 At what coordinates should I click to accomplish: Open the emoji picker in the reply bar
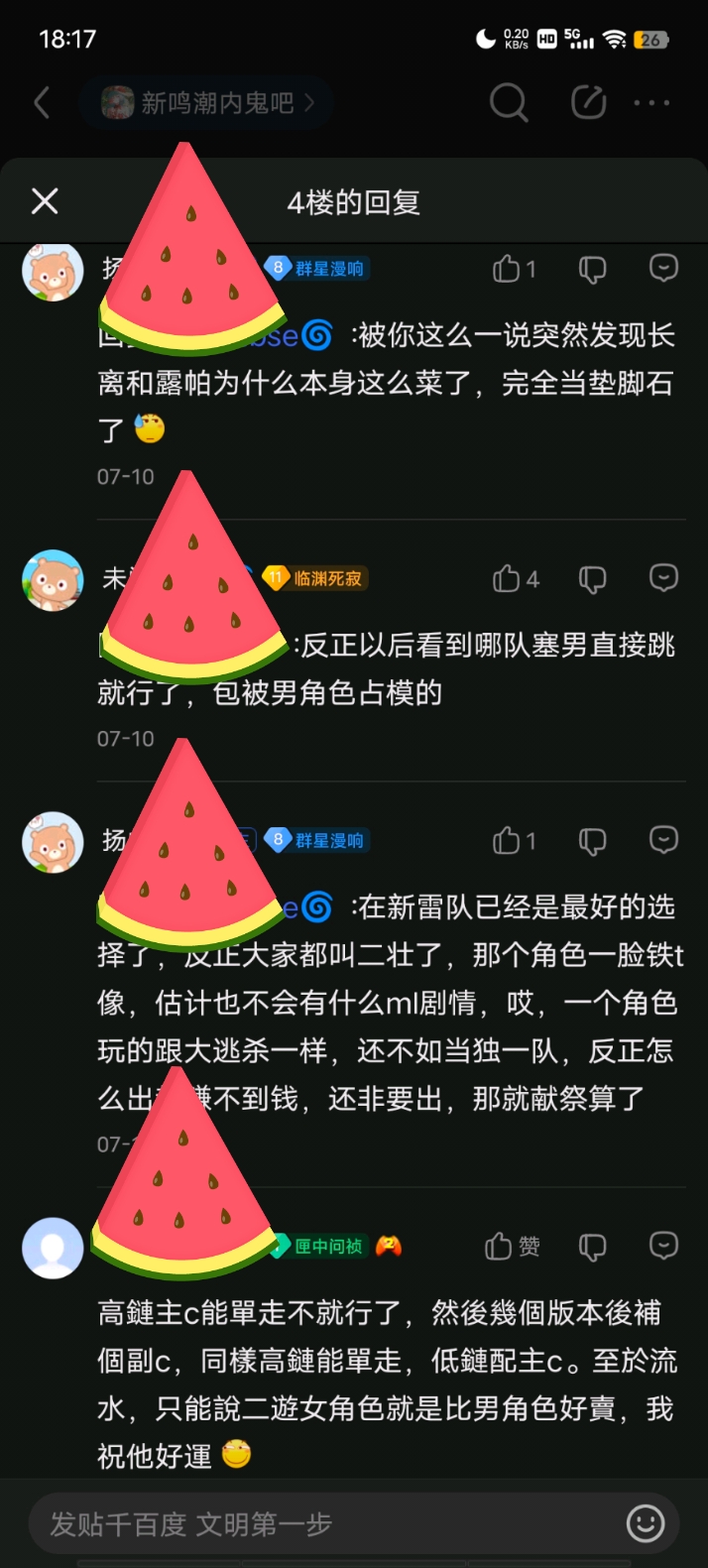pos(646,1523)
